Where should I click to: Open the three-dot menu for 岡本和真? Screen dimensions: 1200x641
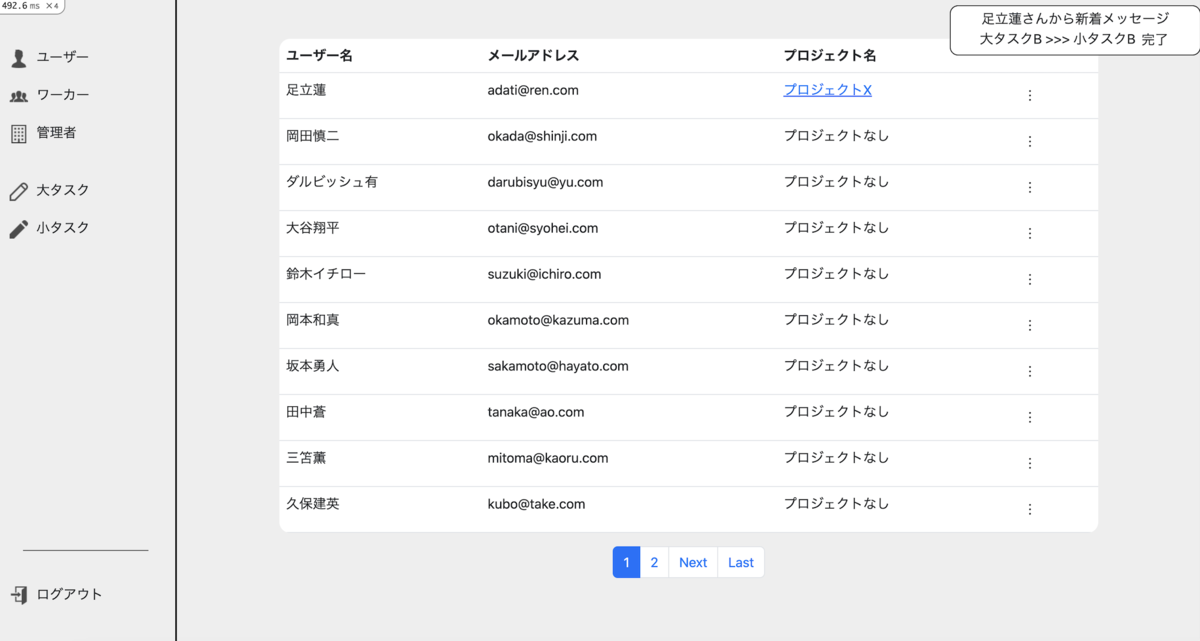click(x=1030, y=326)
